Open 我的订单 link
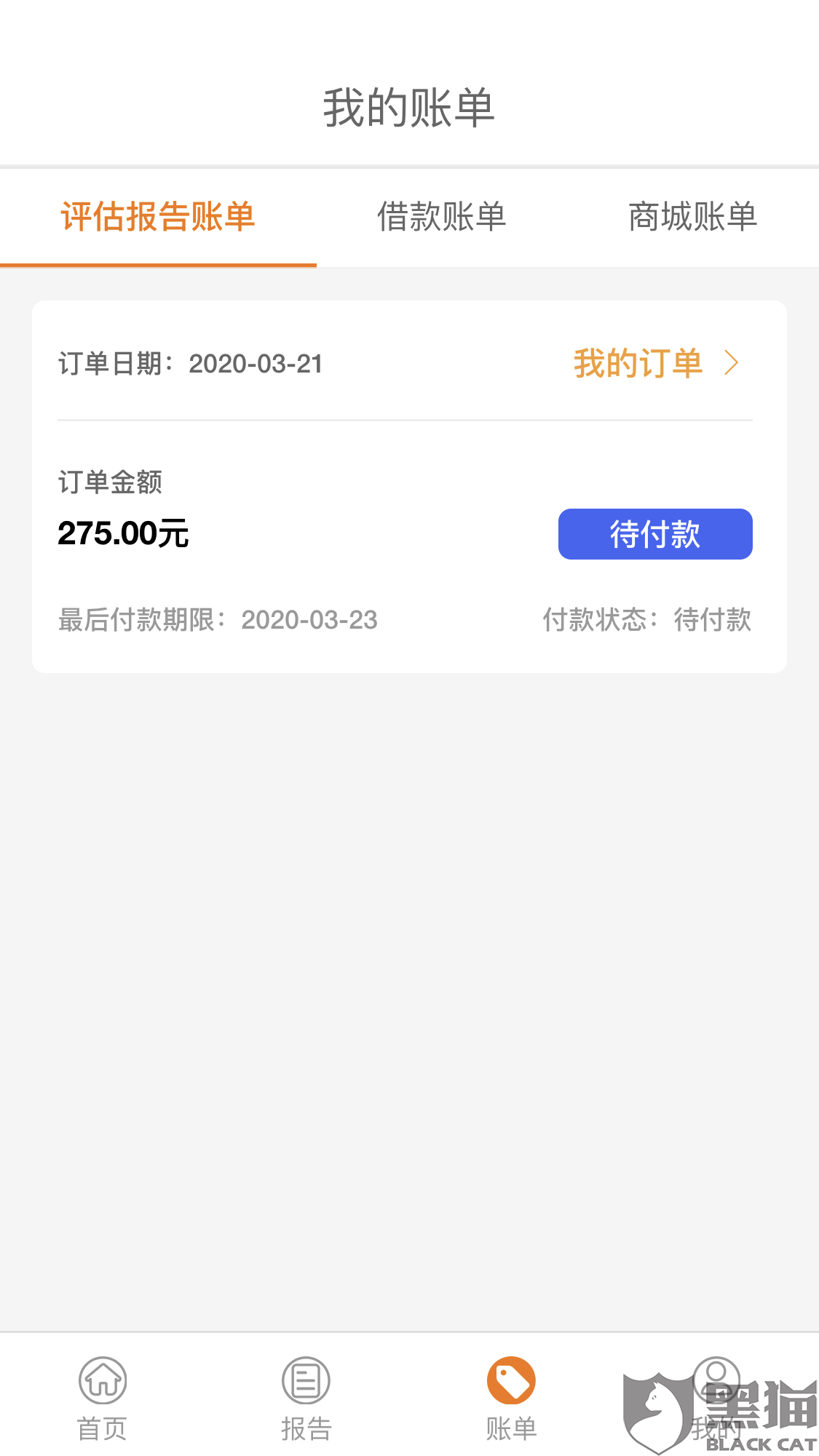Image resolution: width=819 pixels, height=1456 pixels. tap(655, 363)
